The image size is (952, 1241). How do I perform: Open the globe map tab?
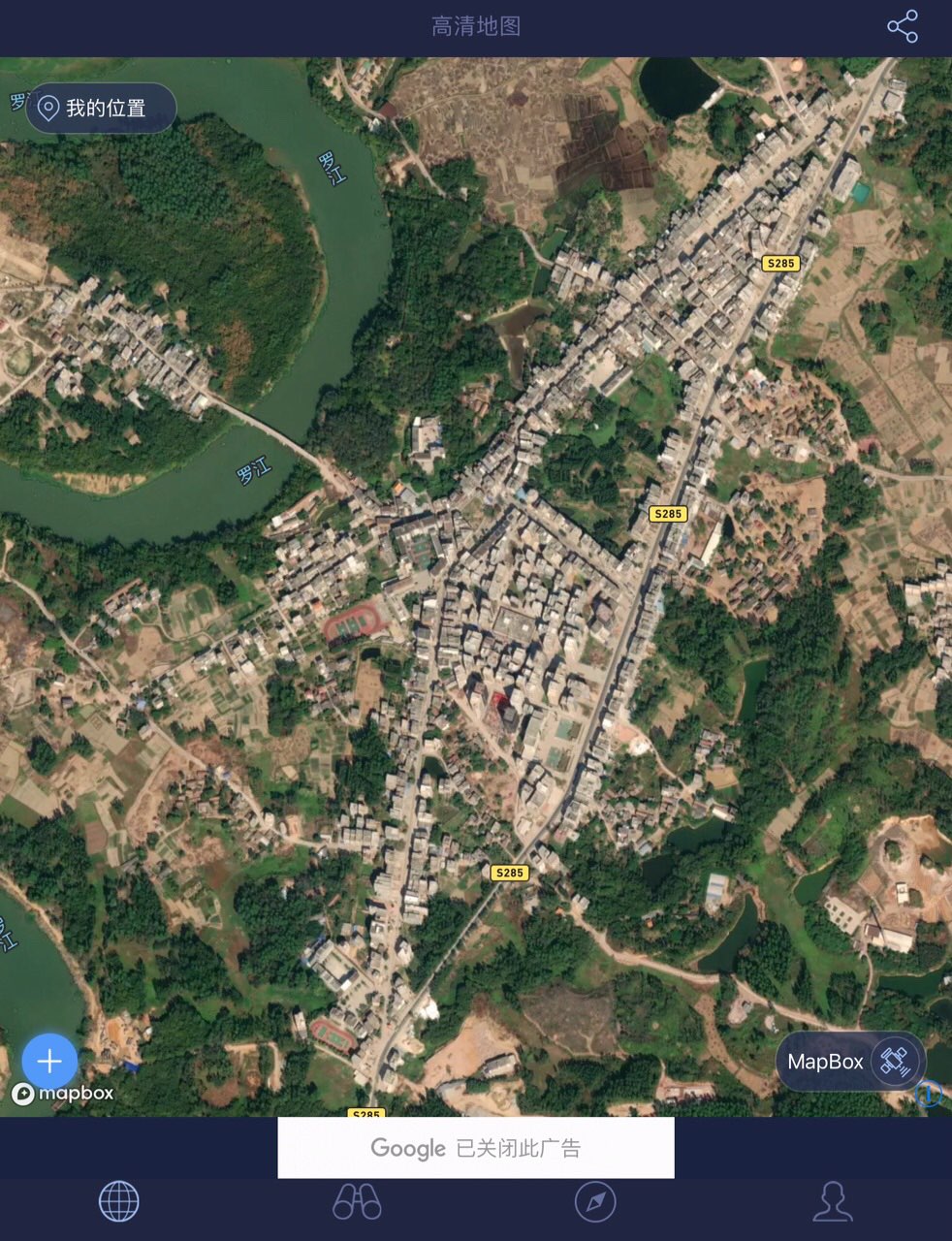tap(119, 1202)
